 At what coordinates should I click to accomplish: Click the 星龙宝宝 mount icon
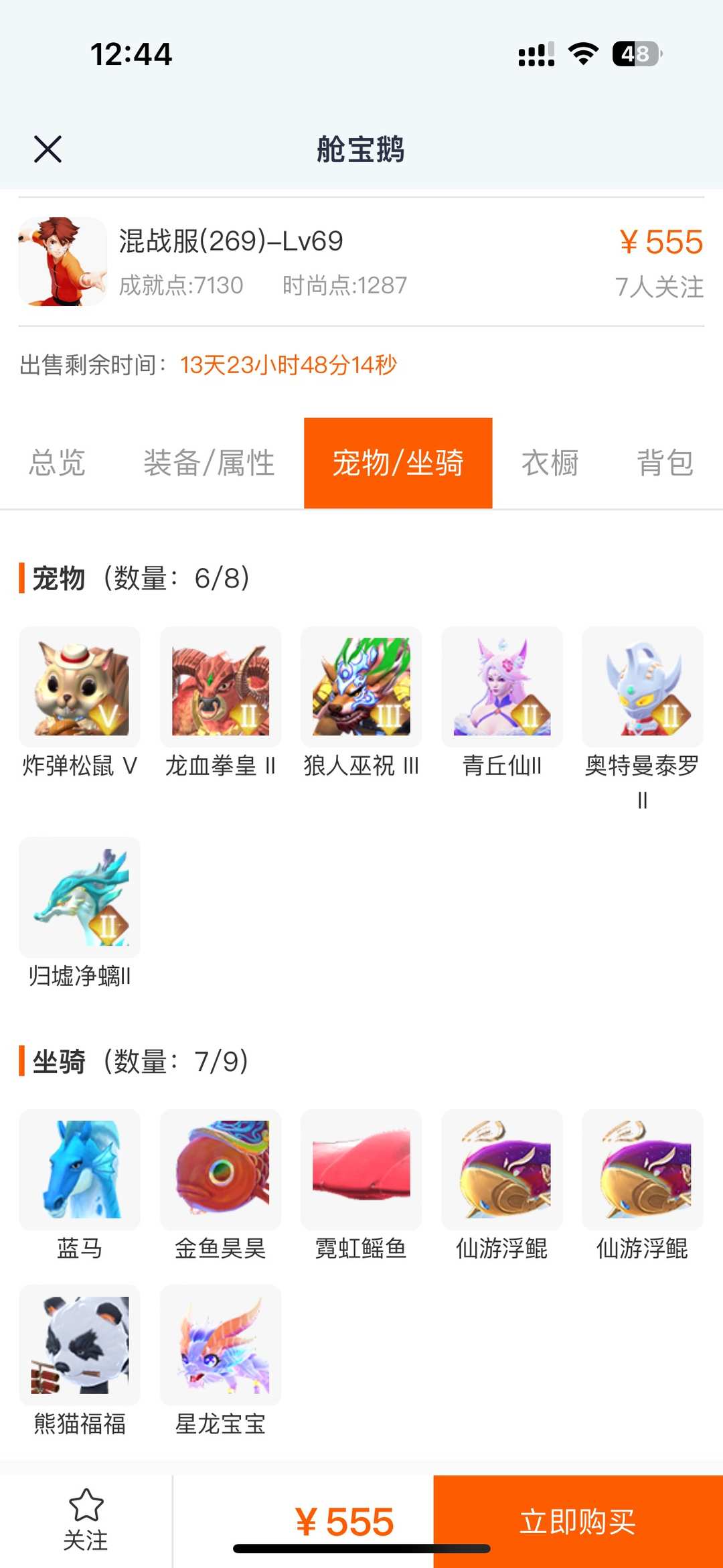[220, 1346]
